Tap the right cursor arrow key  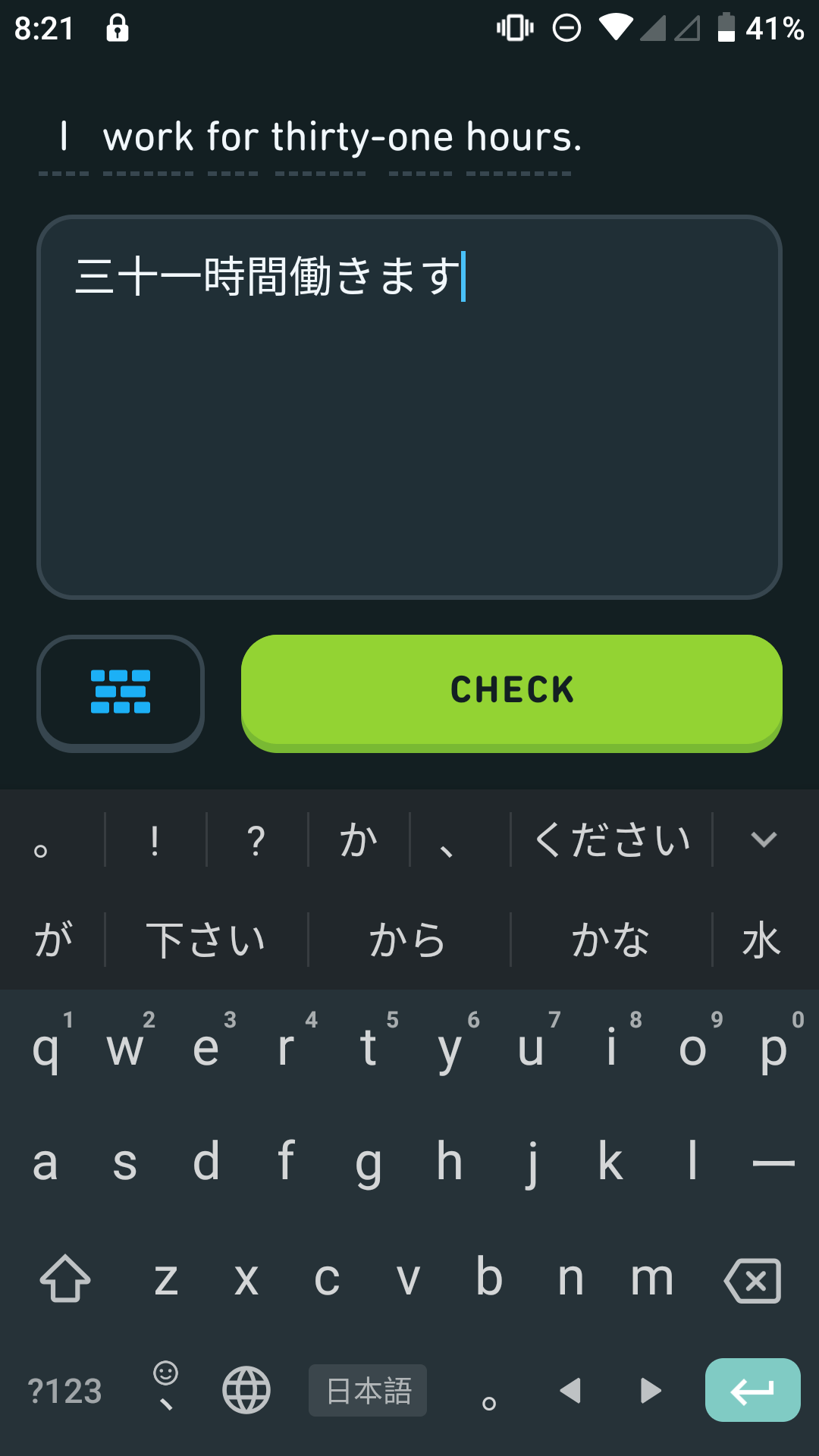pos(651,1390)
